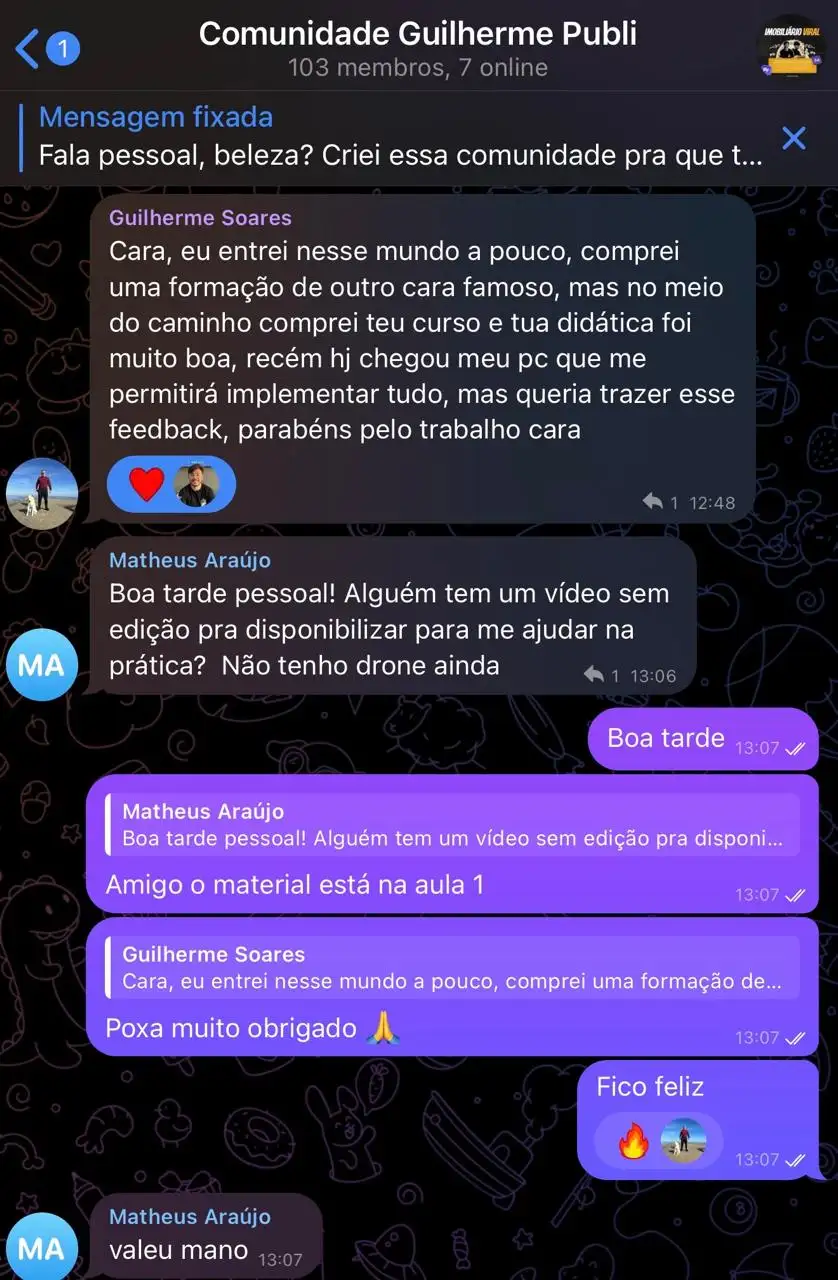Jump to the pinned message
This screenshot has width=838, height=1280.
coord(400,137)
